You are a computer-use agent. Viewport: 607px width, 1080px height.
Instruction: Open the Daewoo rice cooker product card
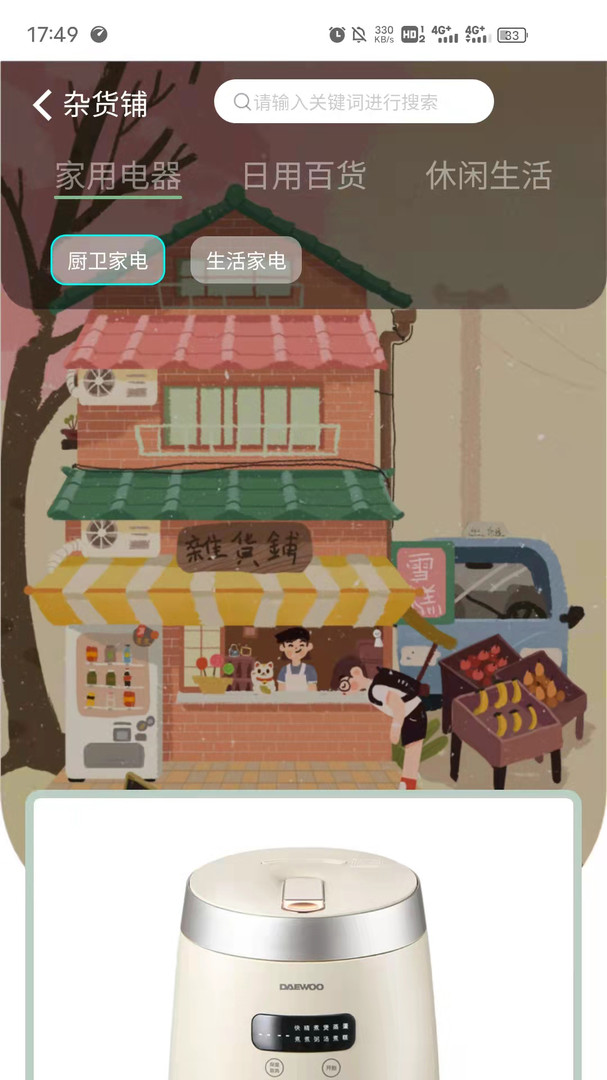(304, 935)
